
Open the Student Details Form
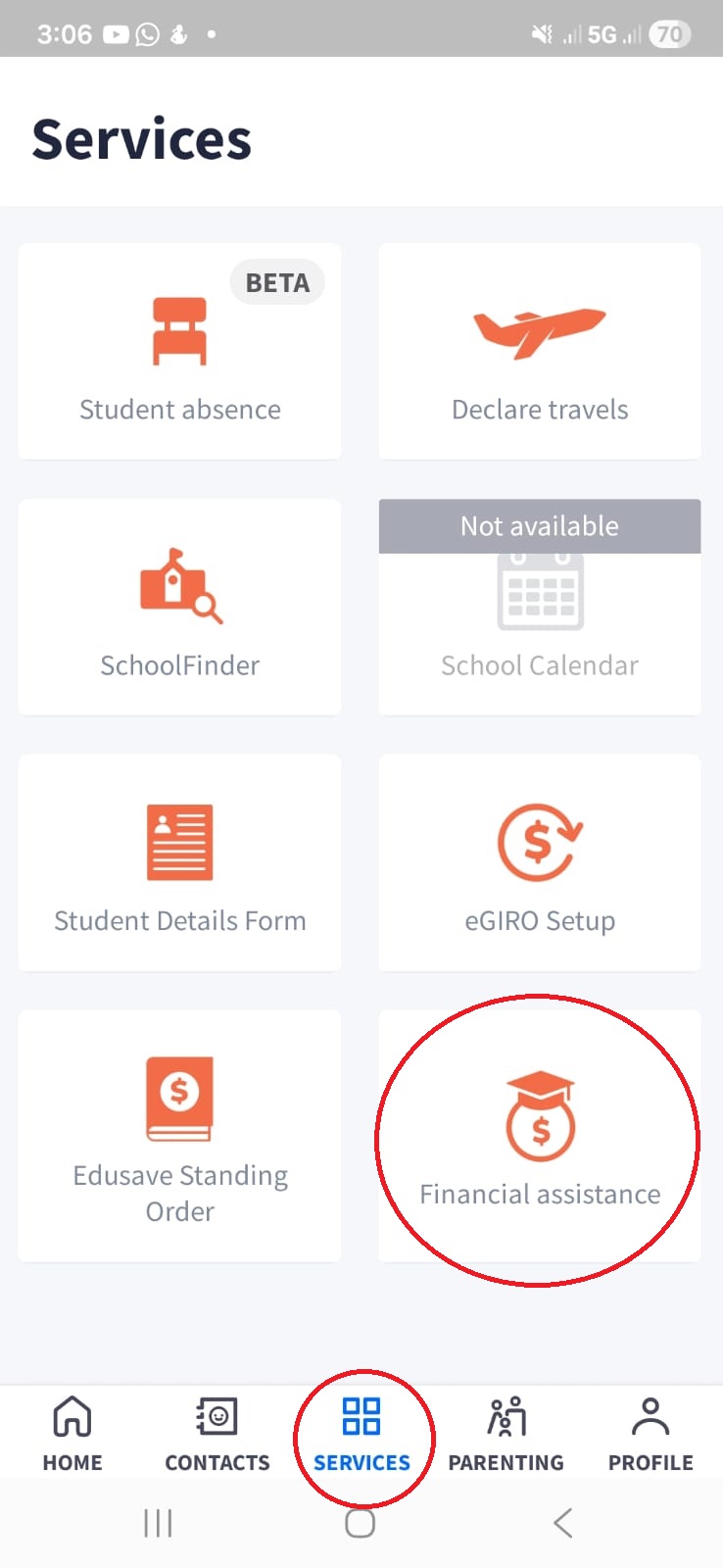(179, 862)
